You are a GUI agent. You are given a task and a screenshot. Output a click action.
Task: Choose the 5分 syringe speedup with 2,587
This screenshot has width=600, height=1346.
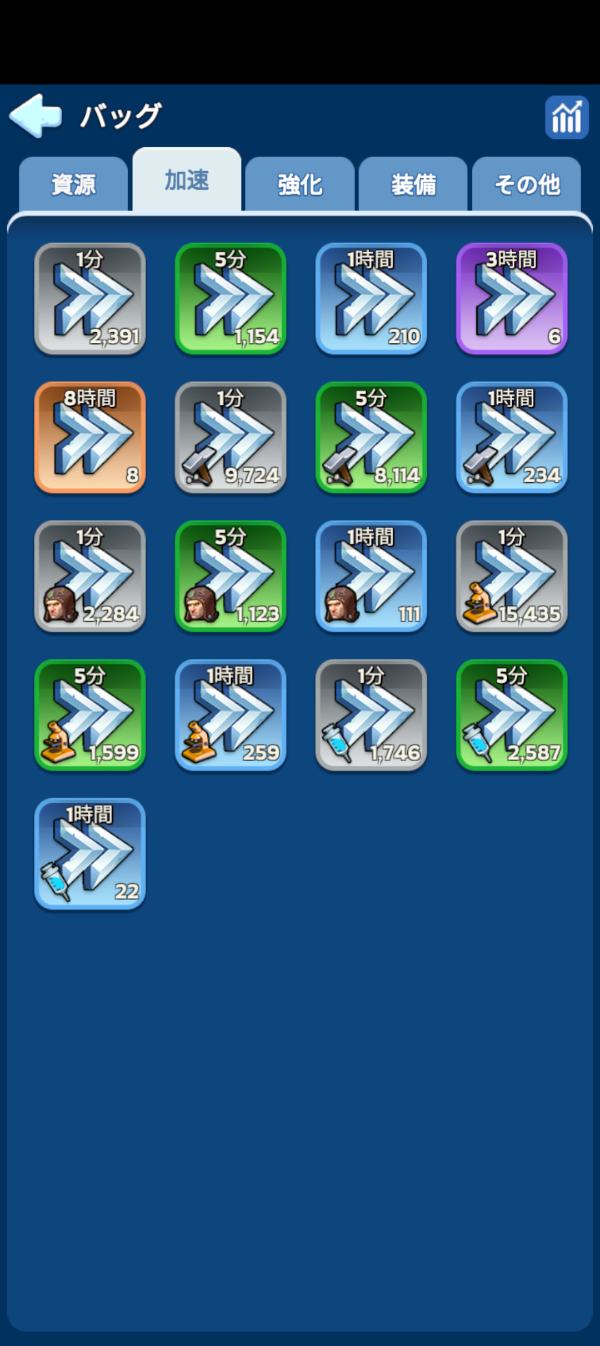[x=512, y=715]
